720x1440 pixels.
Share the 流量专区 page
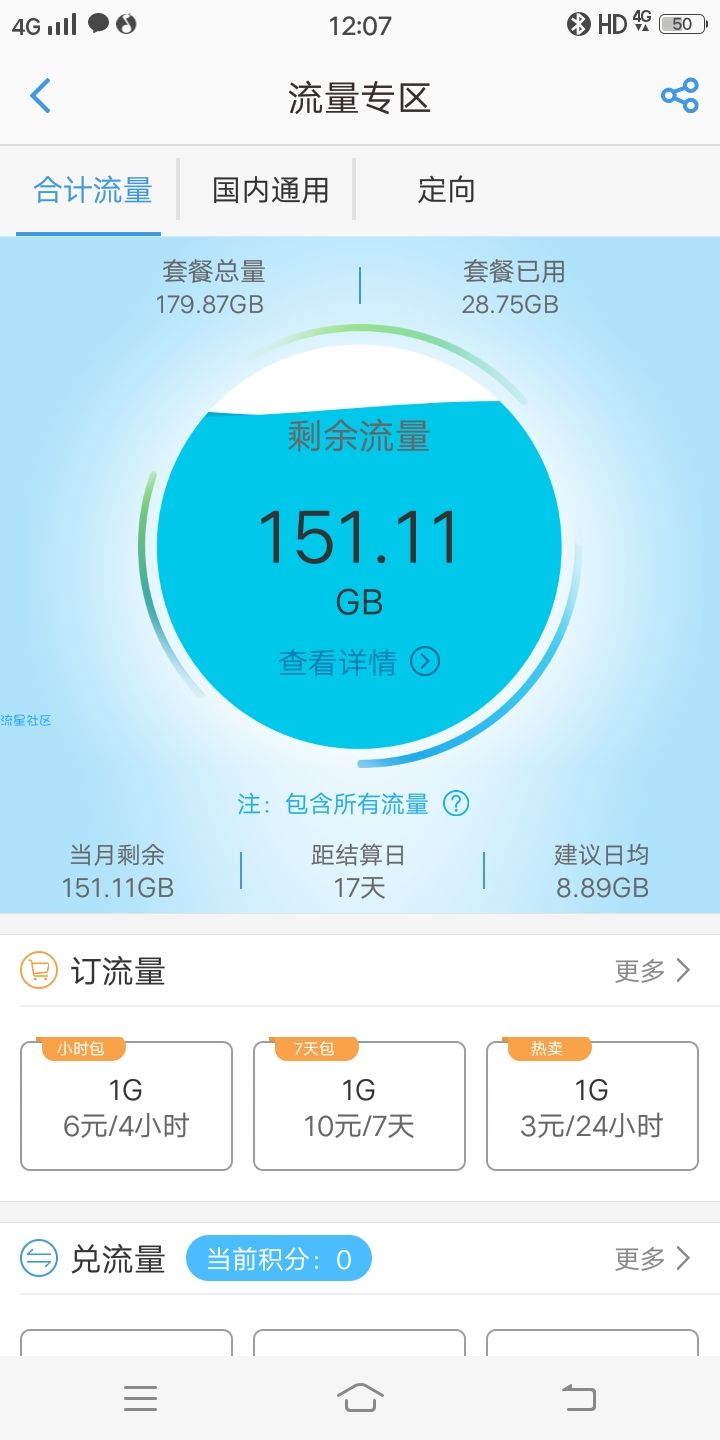tap(680, 96)
